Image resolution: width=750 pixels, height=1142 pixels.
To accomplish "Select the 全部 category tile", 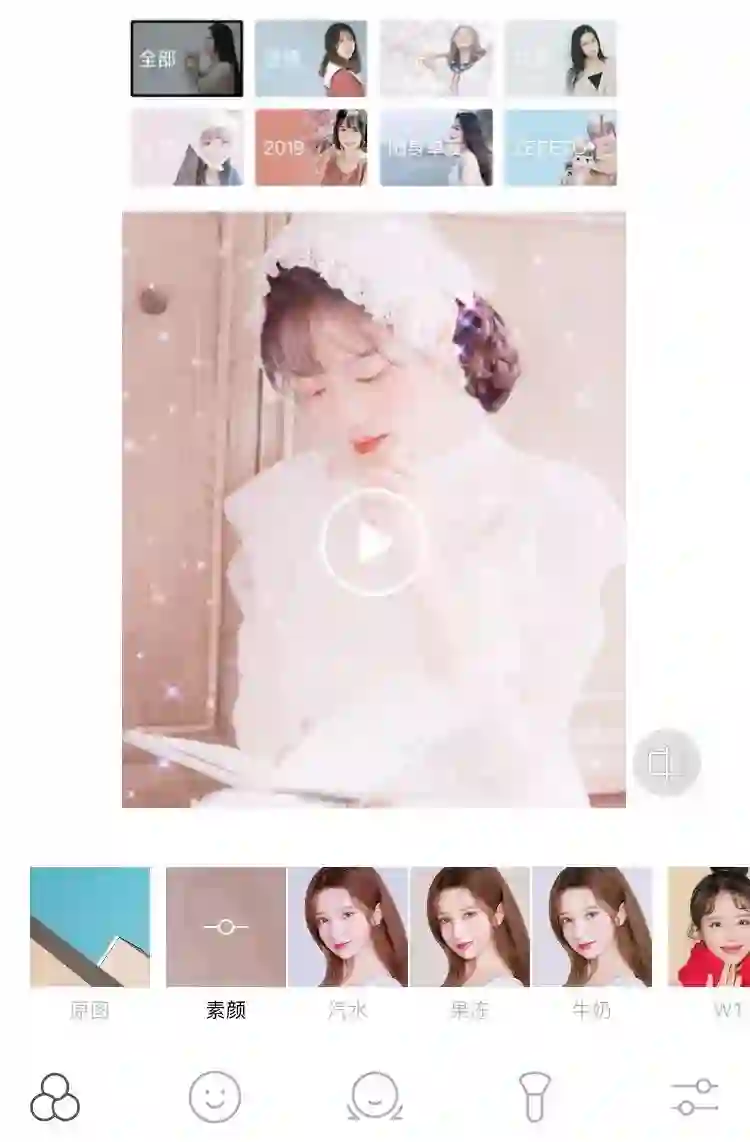I will (x=187, y=59).
